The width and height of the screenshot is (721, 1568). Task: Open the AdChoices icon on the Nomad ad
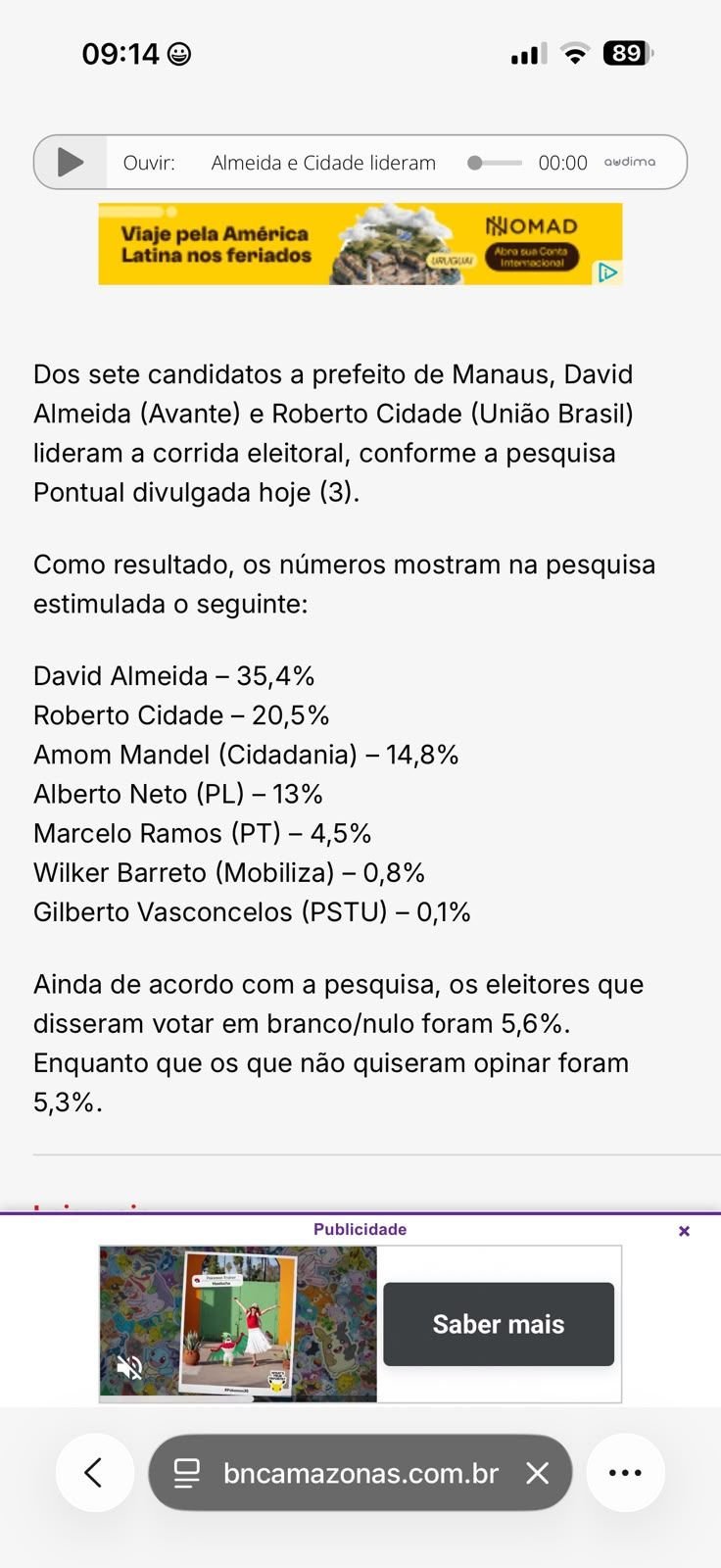(608, 272)
